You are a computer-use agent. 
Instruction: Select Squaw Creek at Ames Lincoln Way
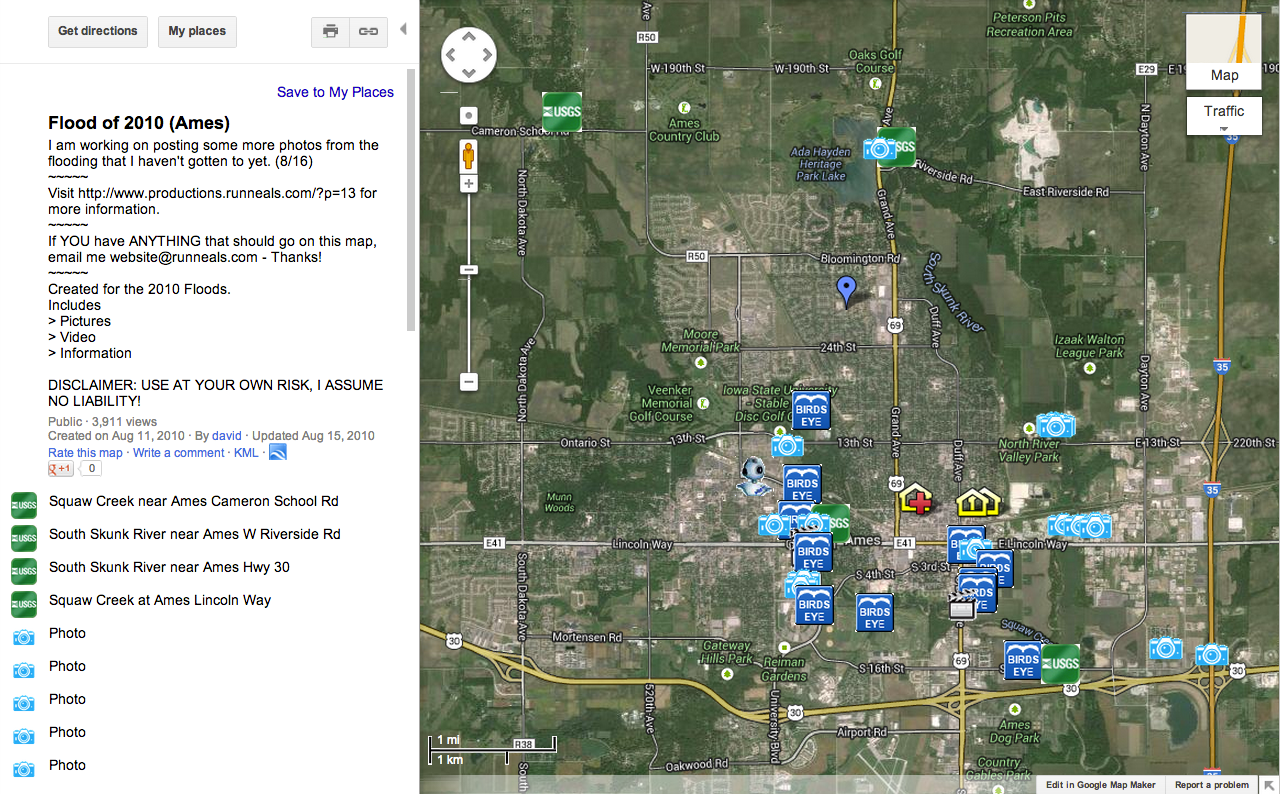point(160,600)
